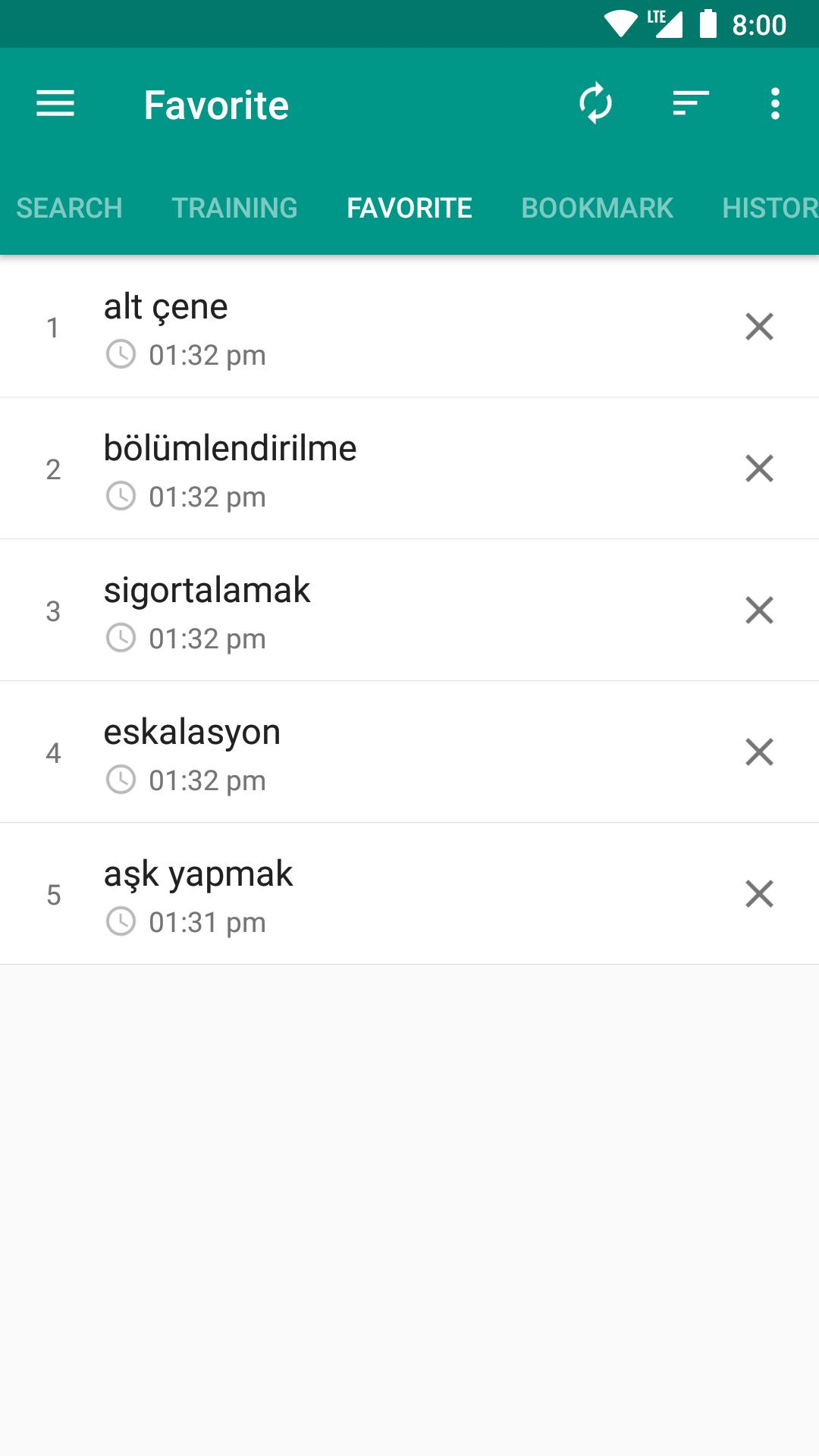Remove "alt çene" from favorites

click(x=759, y=327)
